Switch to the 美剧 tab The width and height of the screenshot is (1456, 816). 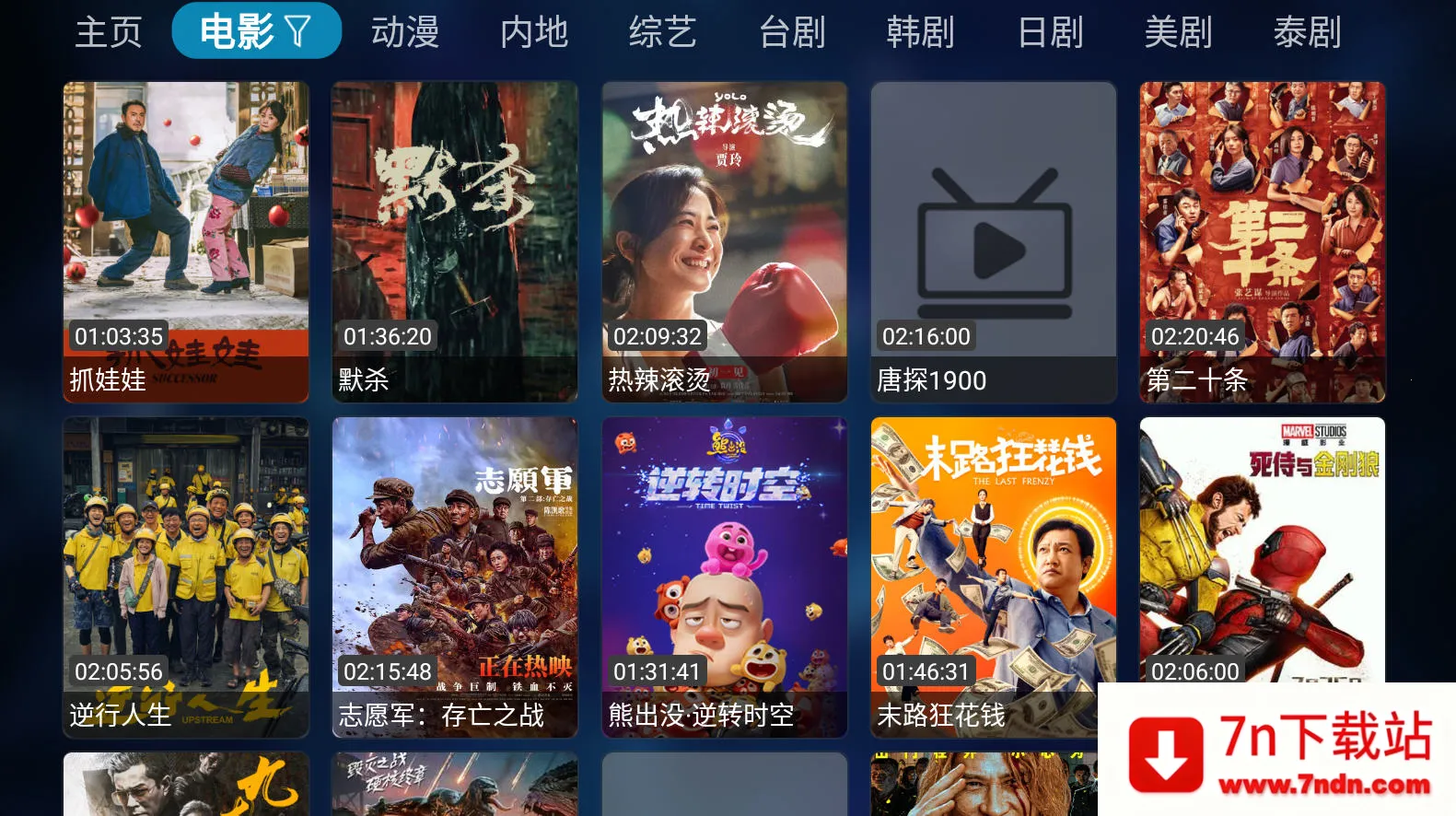coord(1179,32)
